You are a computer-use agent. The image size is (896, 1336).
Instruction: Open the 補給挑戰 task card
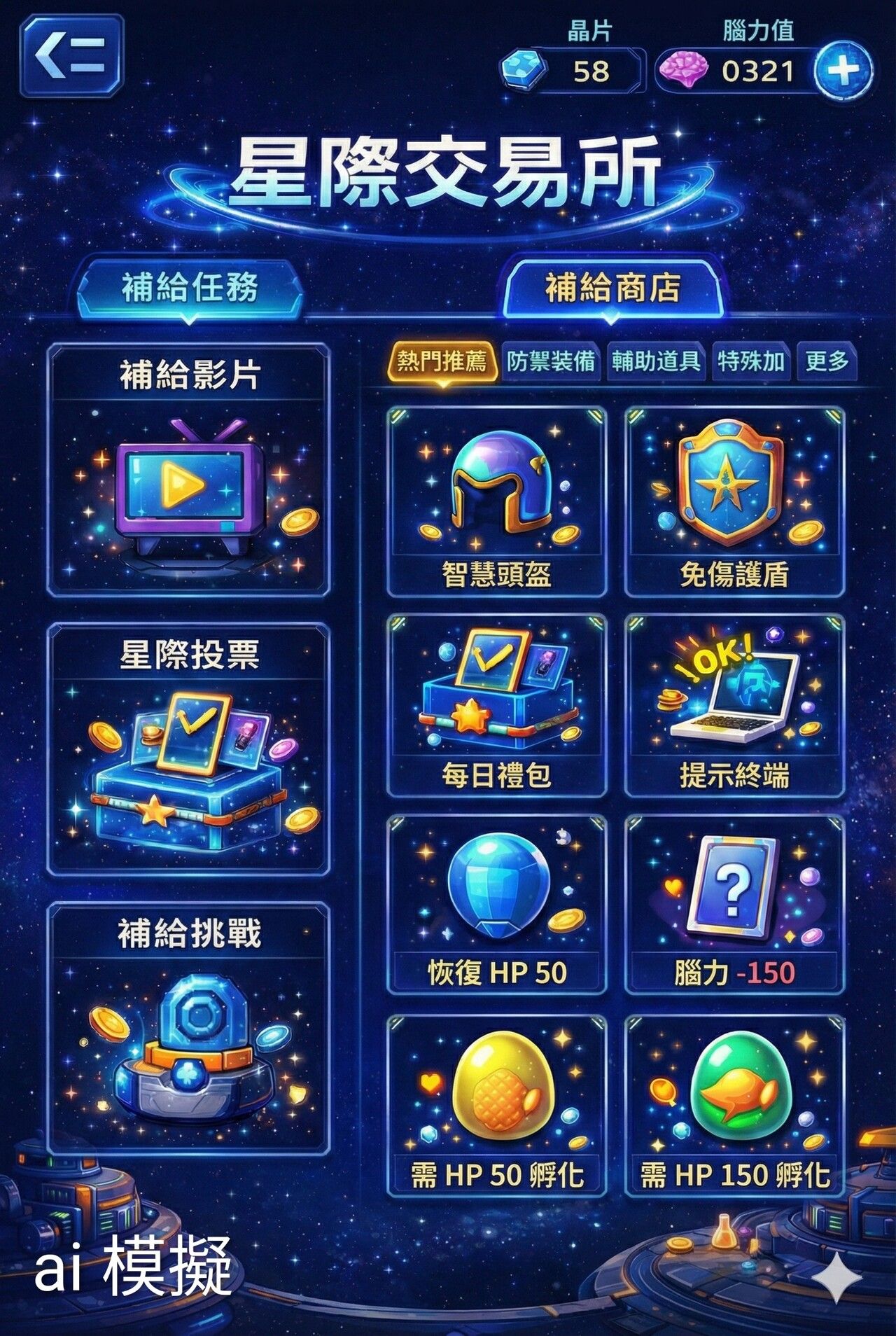point(188,1028)
